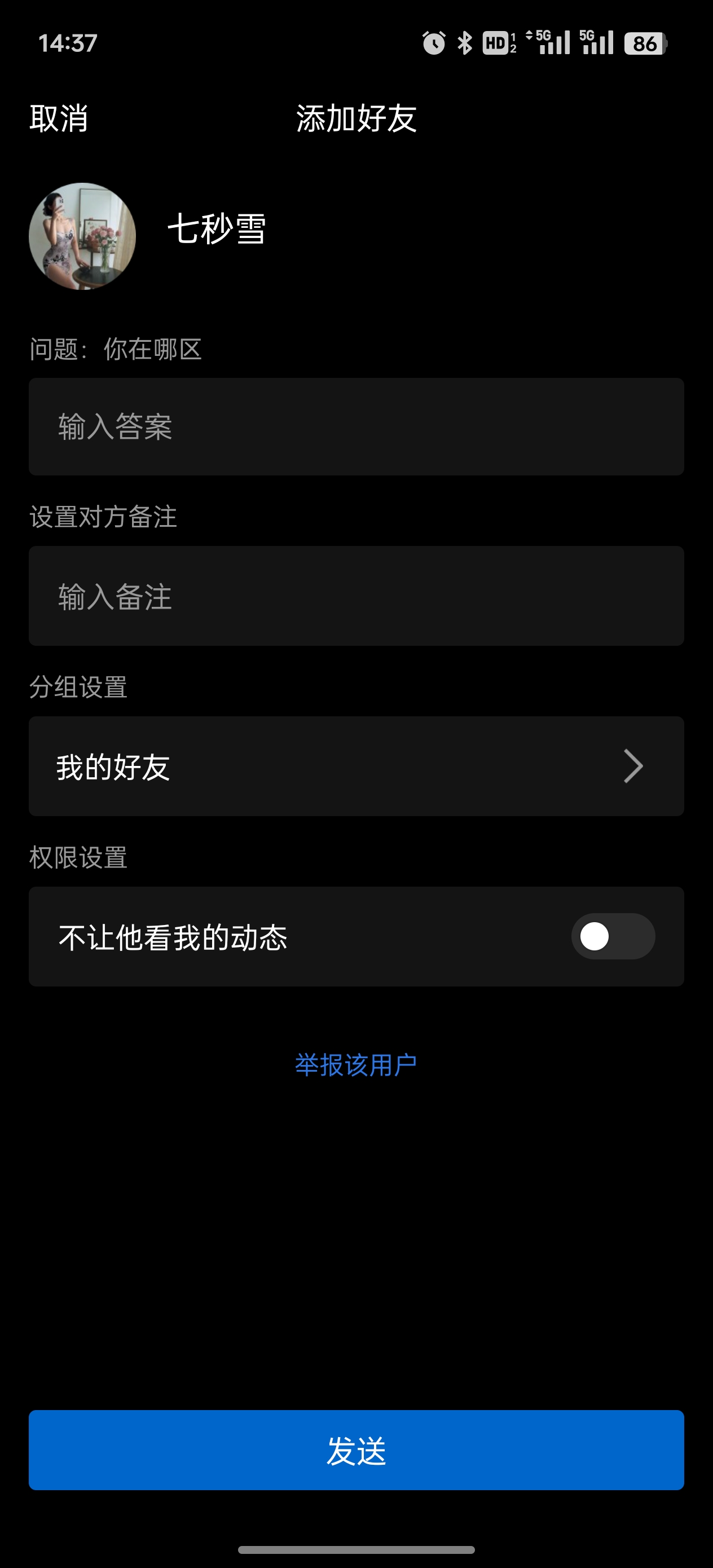Focus the 输入答案 answer field

click(x=356, y=427)
